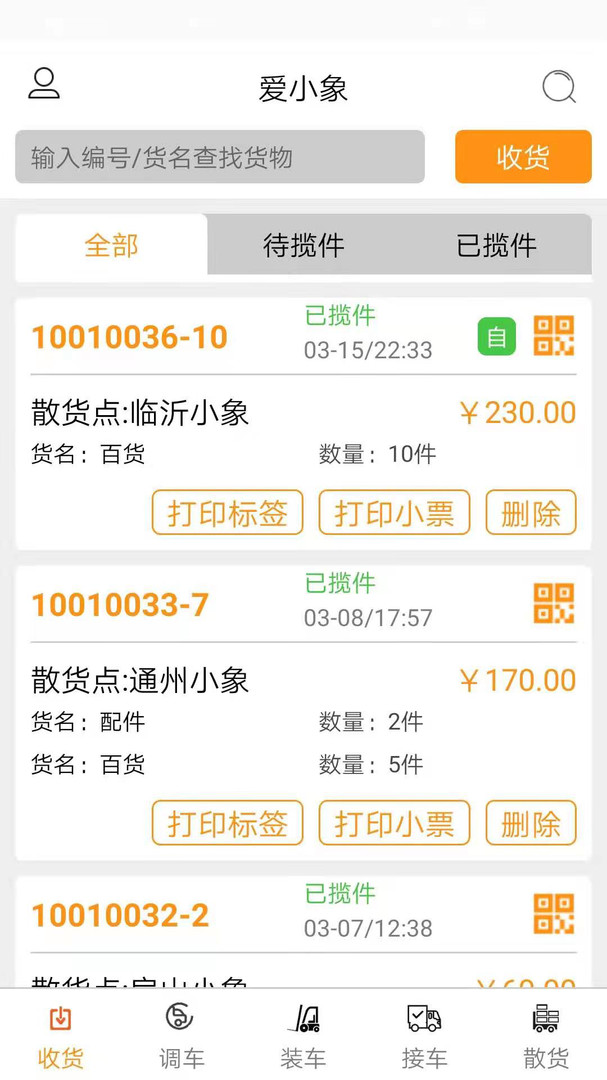Viewport: 607px width, 1080px height.
Task: Open order 10010036-10 details
Action: point(130,337)
